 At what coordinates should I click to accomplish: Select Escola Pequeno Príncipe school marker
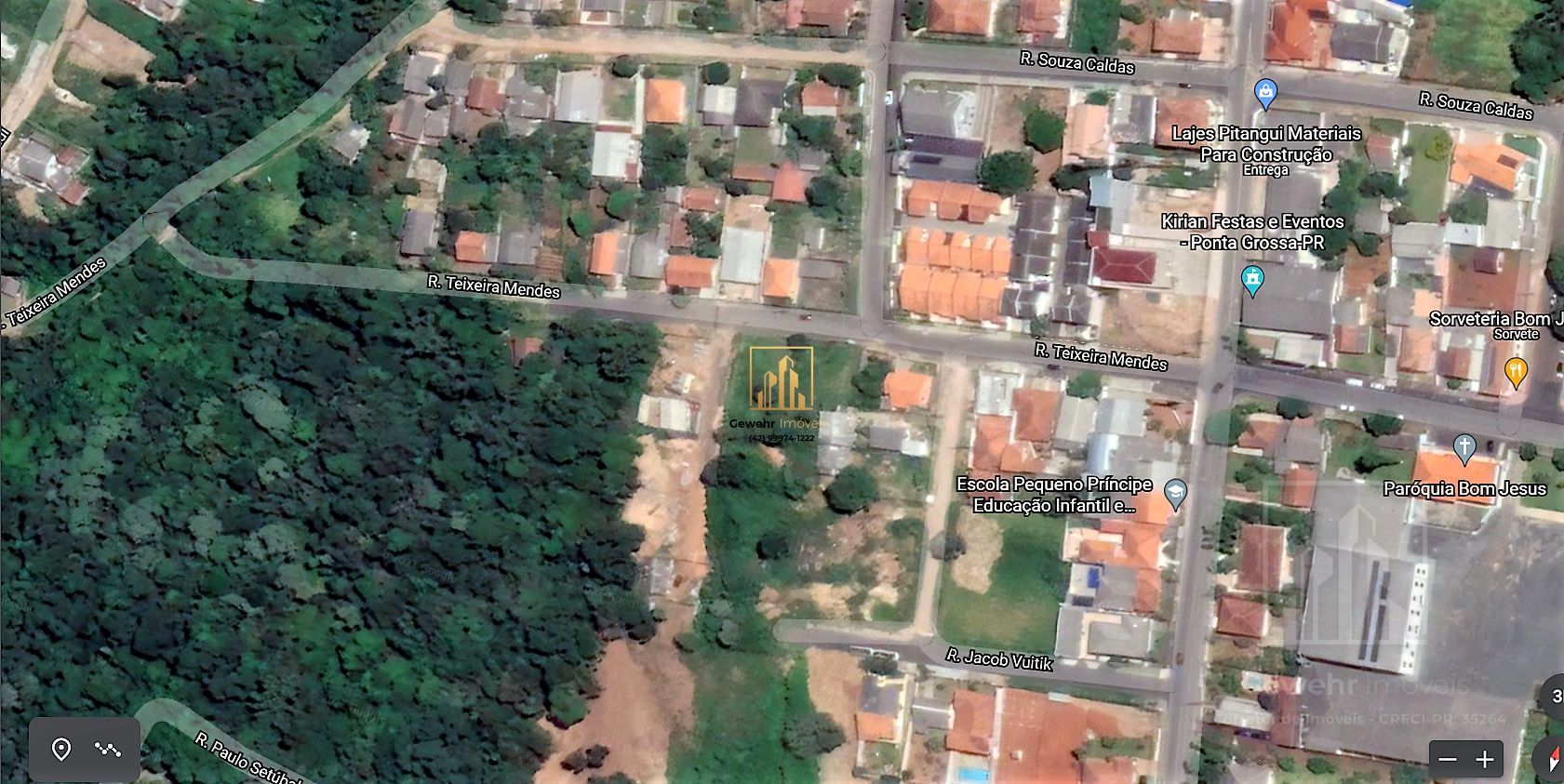[1175, 494]
